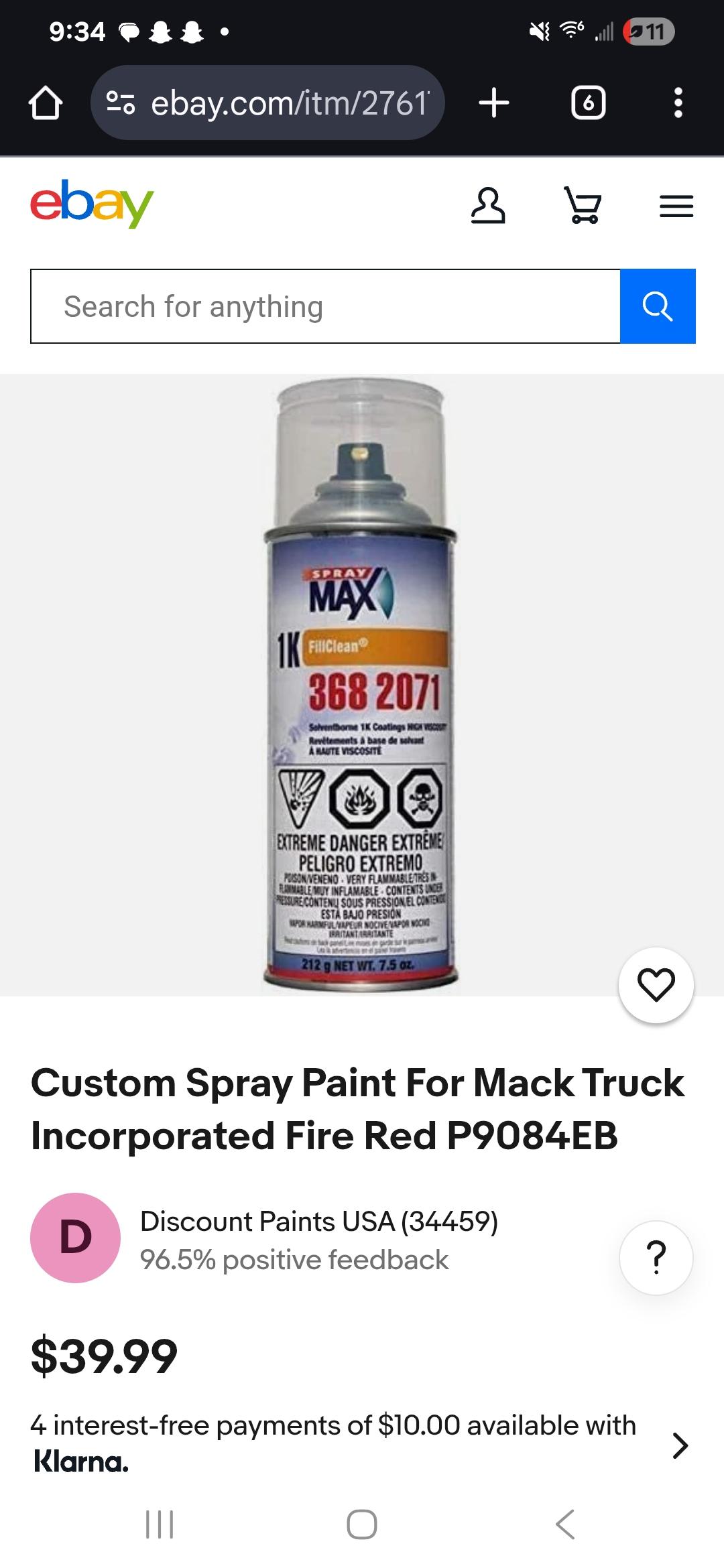Open recent apps from the navigation bar
Screen dimensions: 724x1568
point(160,1524)
